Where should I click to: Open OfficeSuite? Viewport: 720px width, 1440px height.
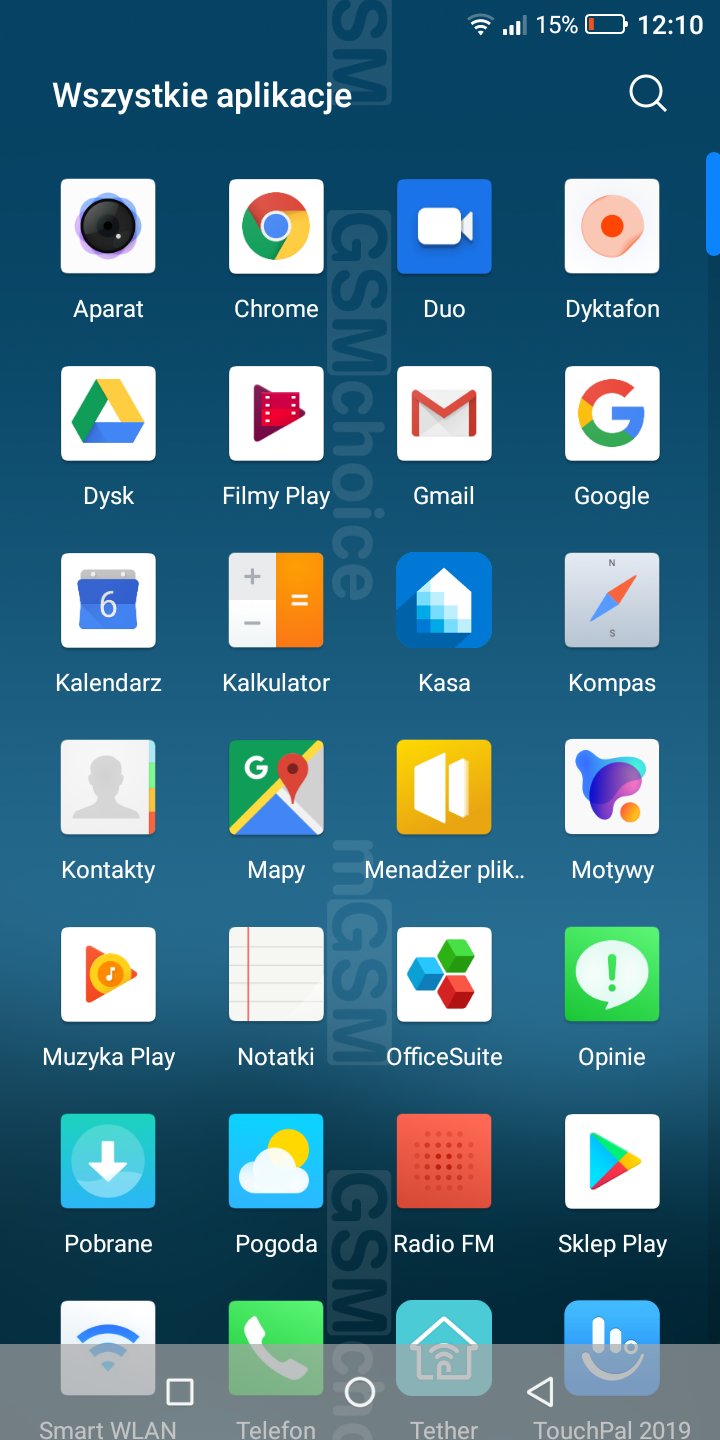[x=444, y=974]
